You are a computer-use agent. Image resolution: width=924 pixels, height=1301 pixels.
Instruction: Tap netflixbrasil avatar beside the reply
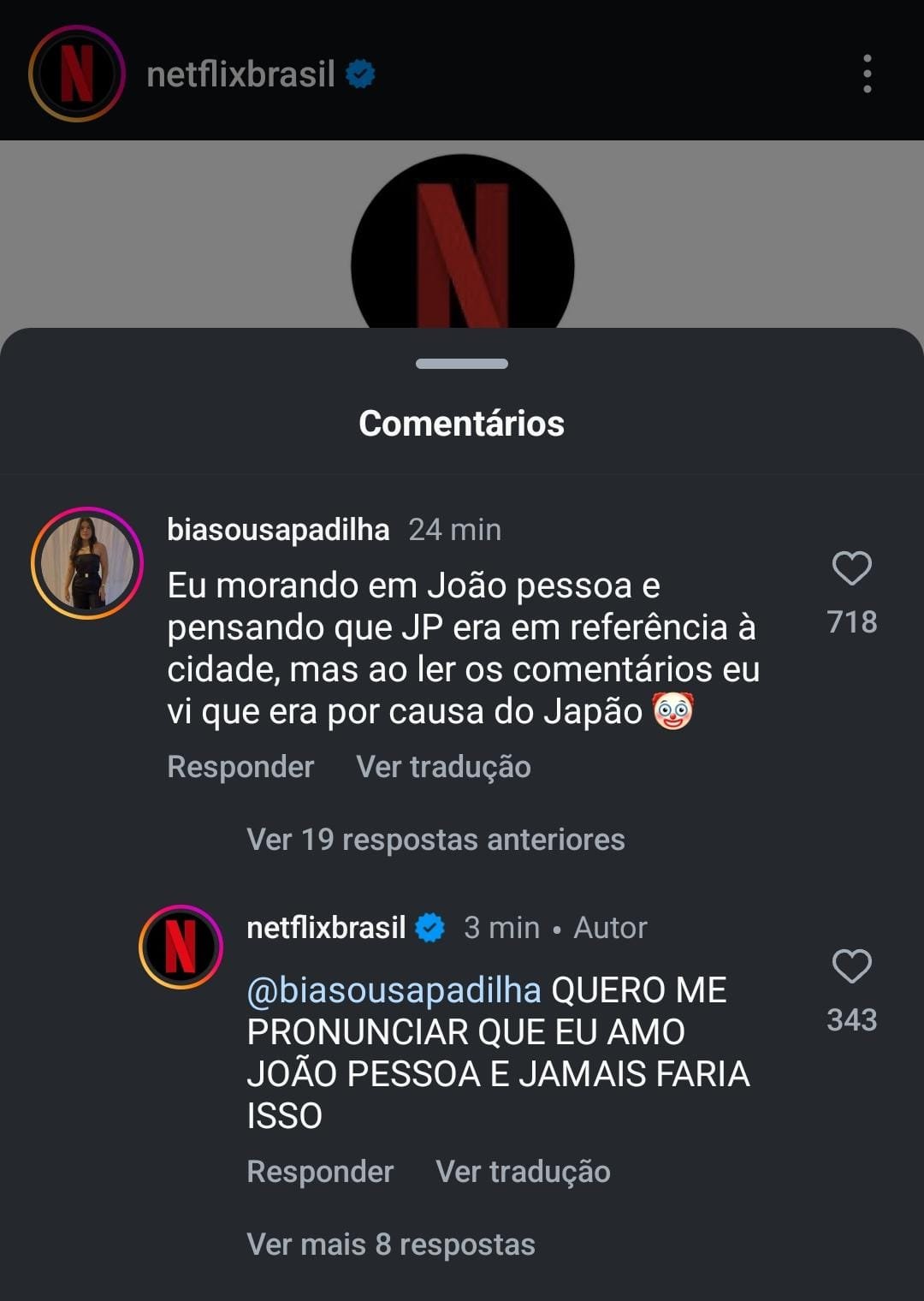coord(181,947)
